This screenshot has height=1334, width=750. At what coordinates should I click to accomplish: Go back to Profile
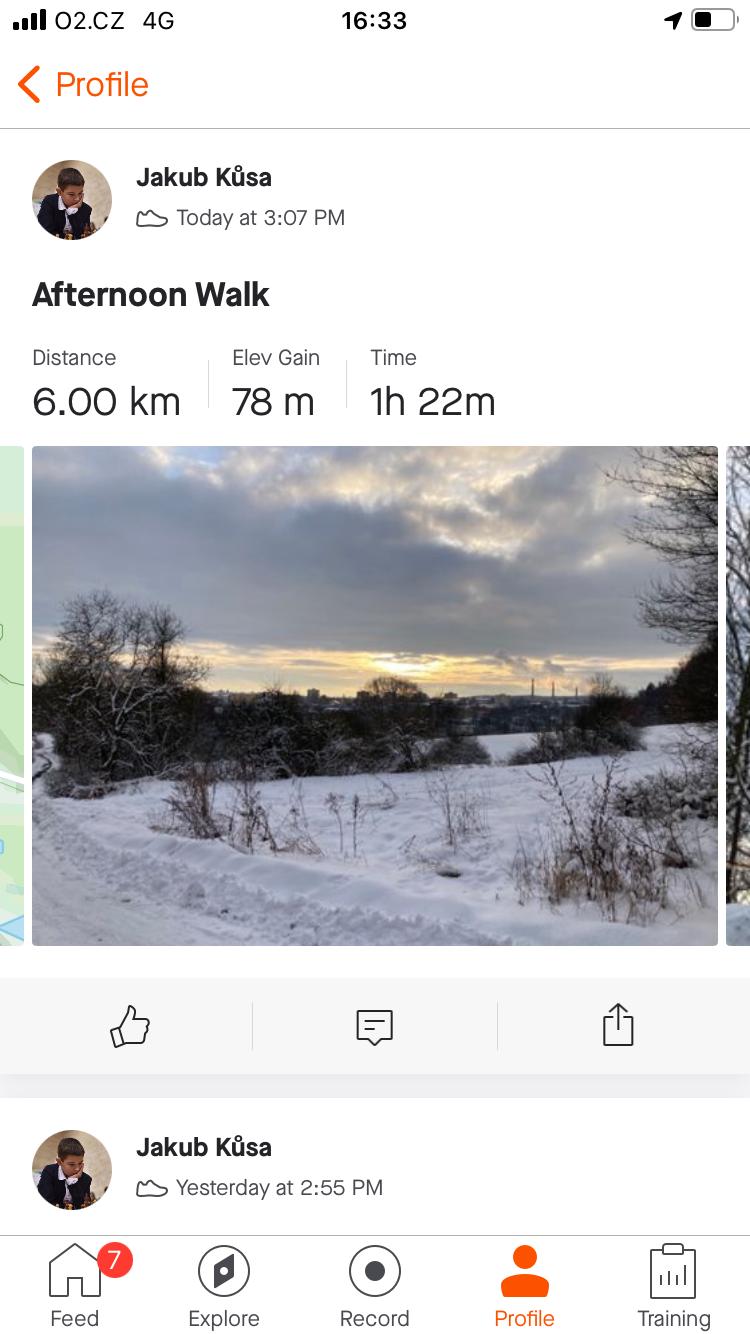click(x=83, y=85)
